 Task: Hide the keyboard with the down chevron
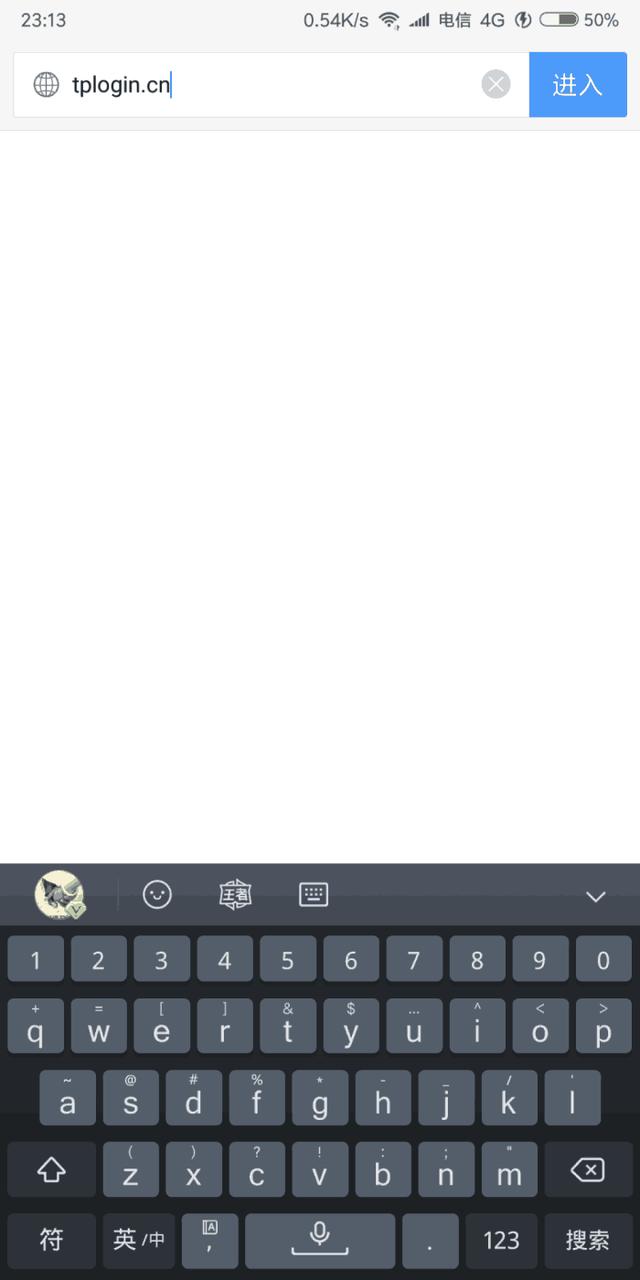[596, 896]
